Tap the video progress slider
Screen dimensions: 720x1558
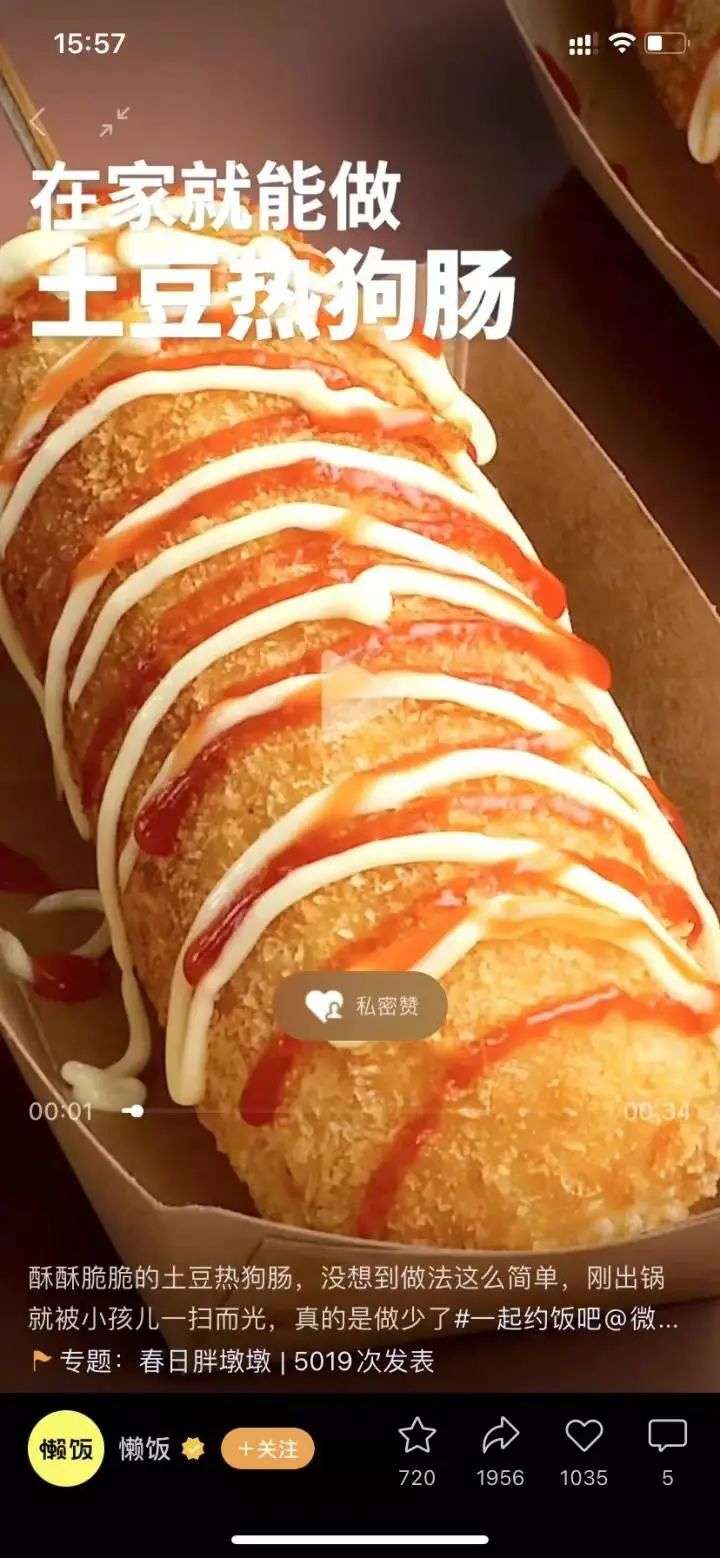(137, 1111)
